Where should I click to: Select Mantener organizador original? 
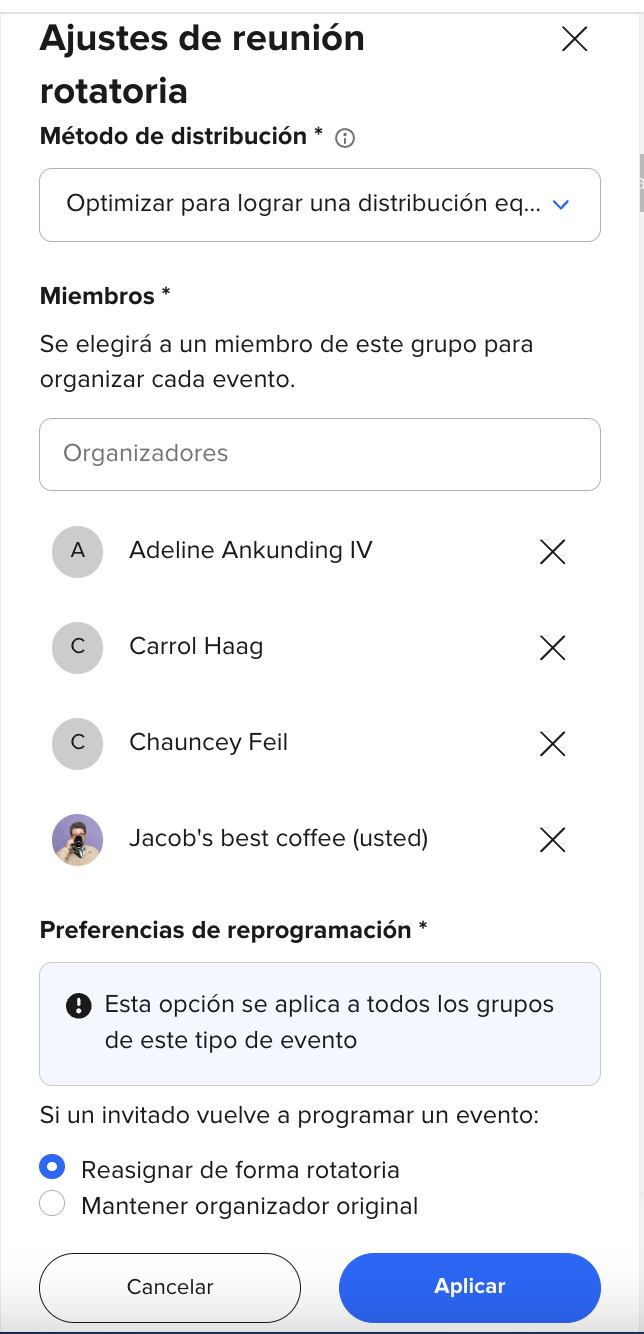coord(52,1204)
